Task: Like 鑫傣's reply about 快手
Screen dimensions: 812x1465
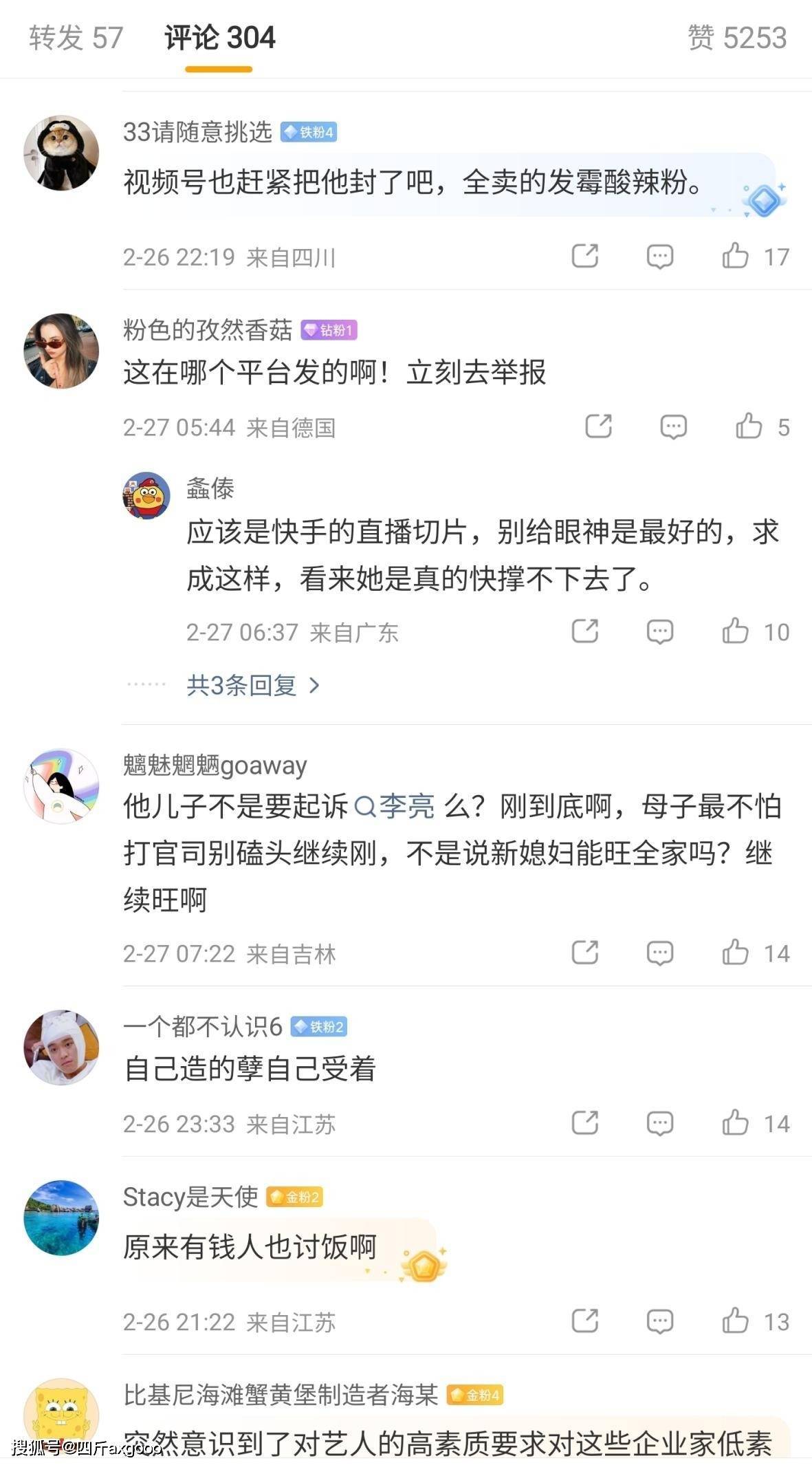Action: (x=735, y=631)
